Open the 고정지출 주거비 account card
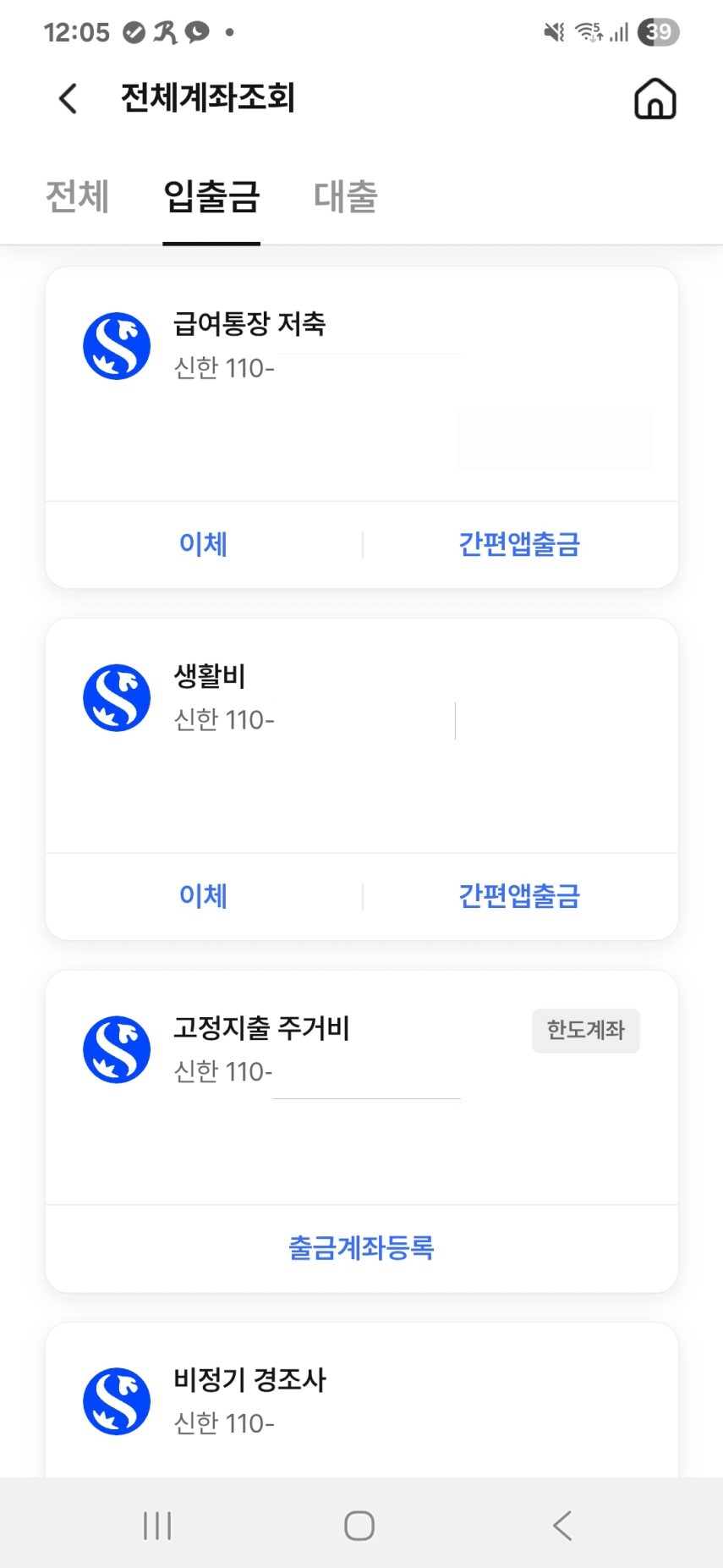This screenshot has width=723, height=1568. pyautogui.click(x=362, y=1088)
